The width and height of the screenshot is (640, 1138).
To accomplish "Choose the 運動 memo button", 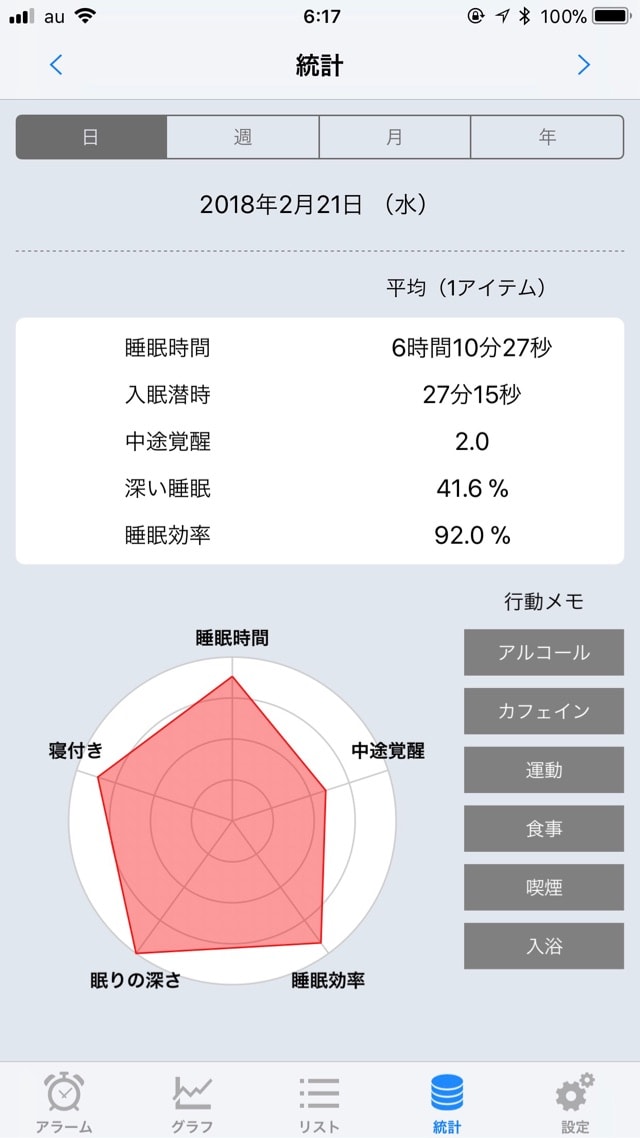I will pyautogui.click(x=544, y=770).
